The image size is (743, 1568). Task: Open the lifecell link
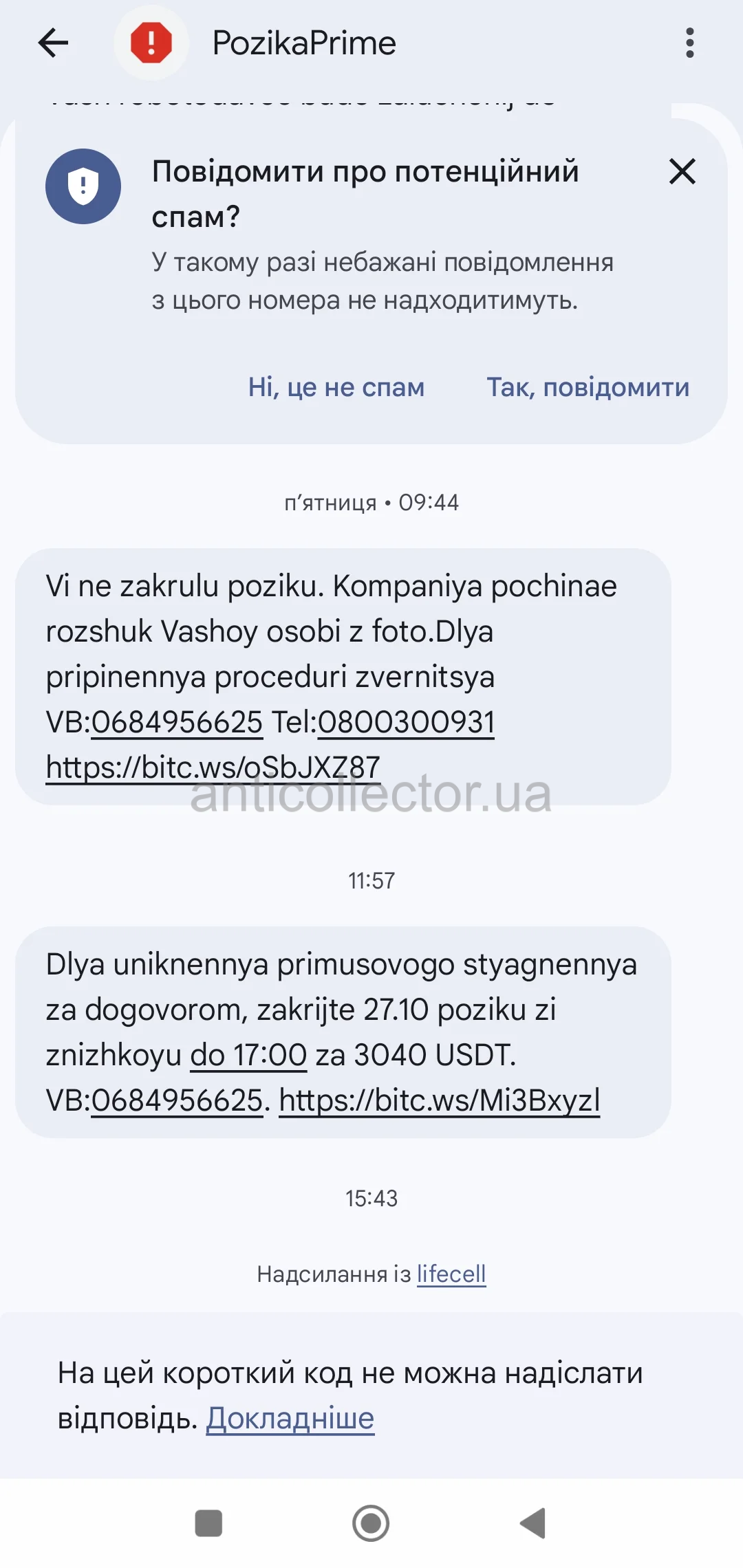451,1274
